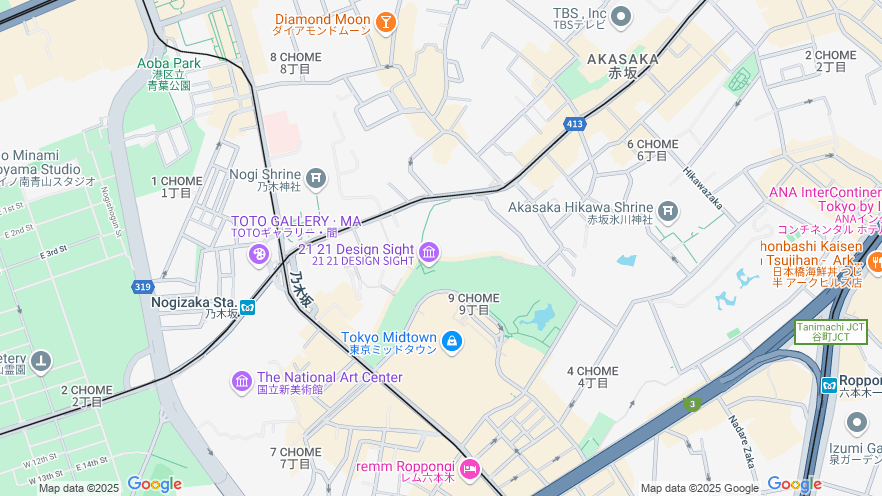
Task: Tap the Tokyo Midtown shopping marker
Action: coord(452,342)
